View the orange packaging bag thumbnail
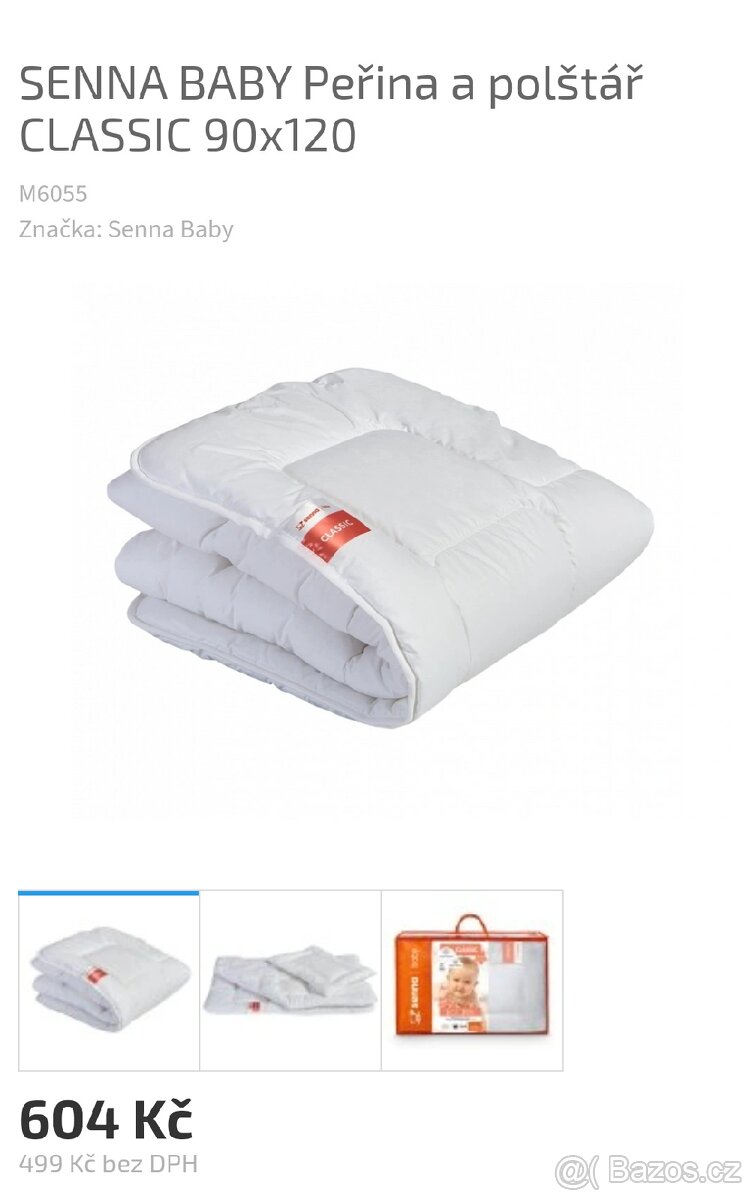This screenshot has height=1200, width=752. point(471,980)
